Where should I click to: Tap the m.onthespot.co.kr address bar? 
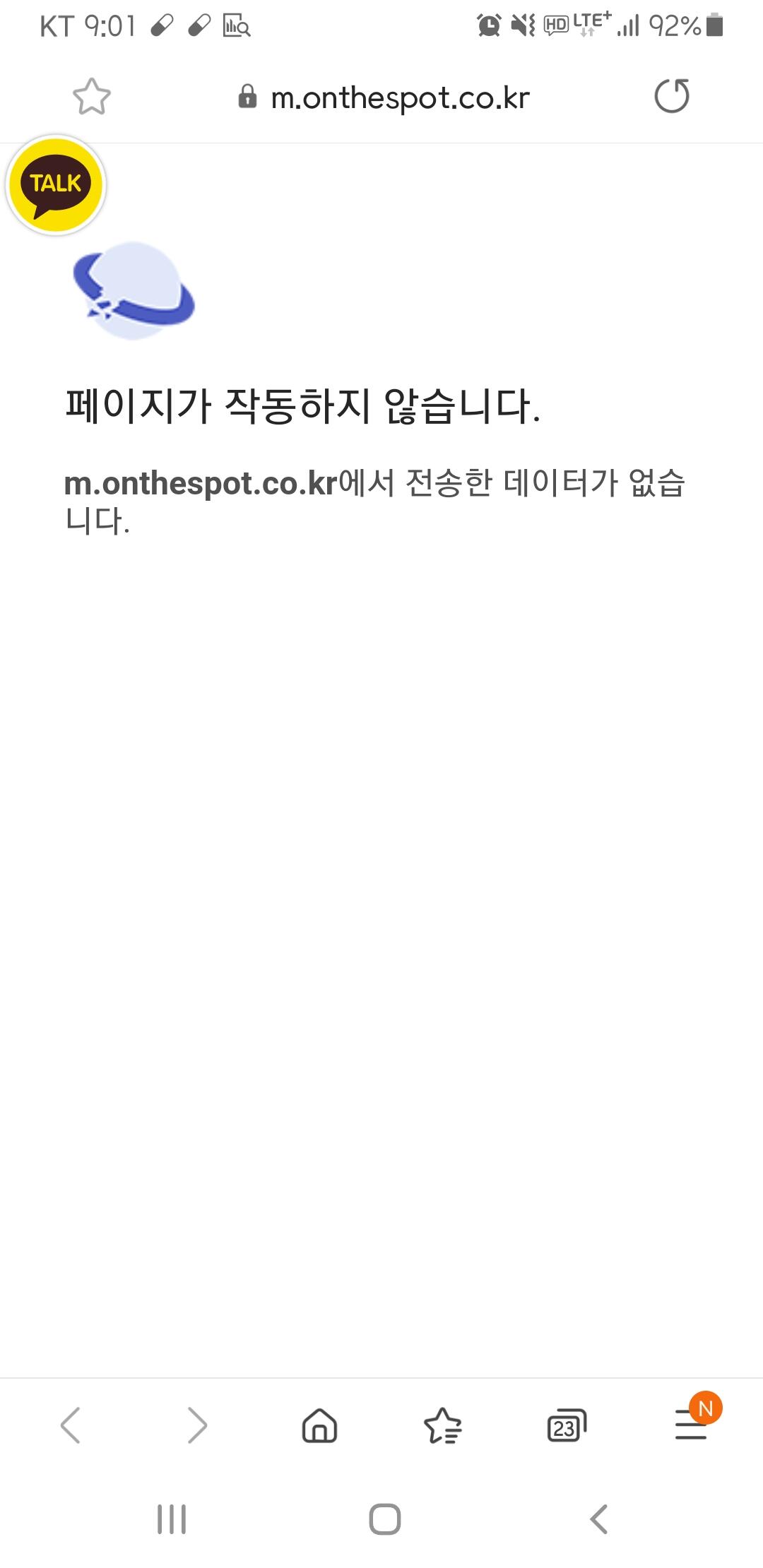coord(384,97)
